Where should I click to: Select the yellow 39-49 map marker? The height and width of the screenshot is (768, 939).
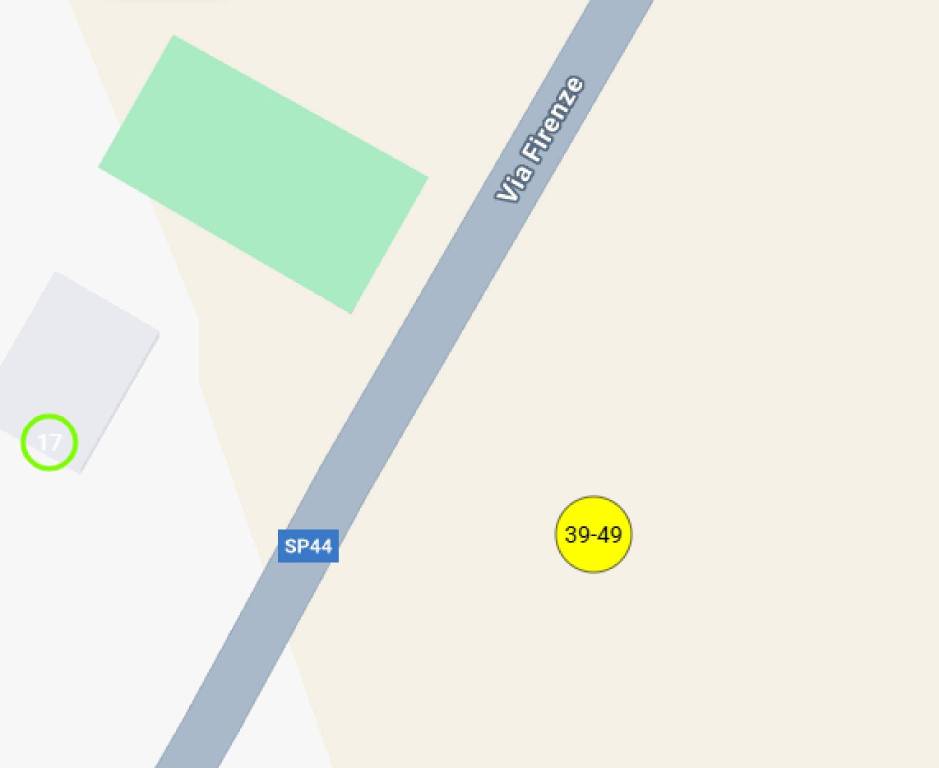point(594,535)
